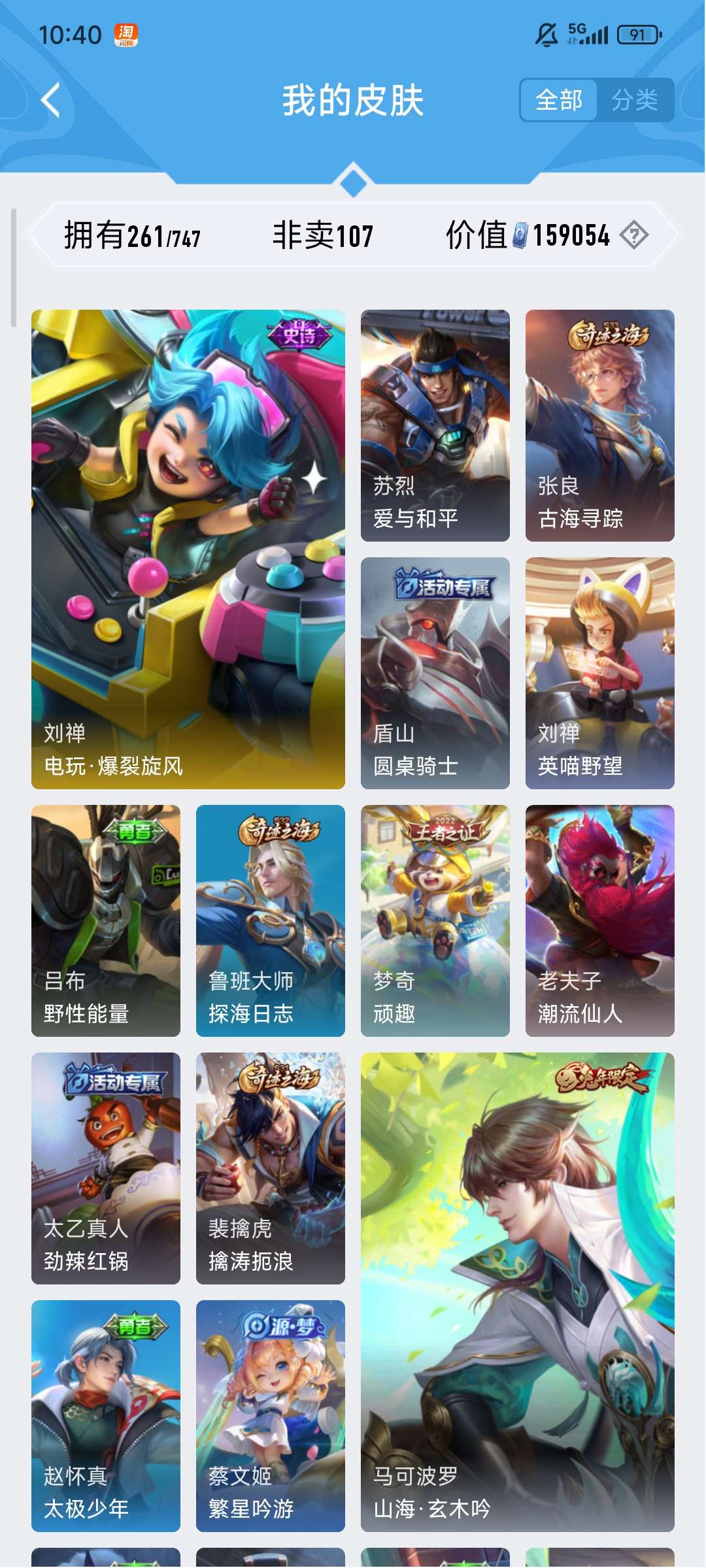Screen dimensions: 706x1568
Task: Open 鲁班大师 探海日志 skin
Action: tap(270, 921)
